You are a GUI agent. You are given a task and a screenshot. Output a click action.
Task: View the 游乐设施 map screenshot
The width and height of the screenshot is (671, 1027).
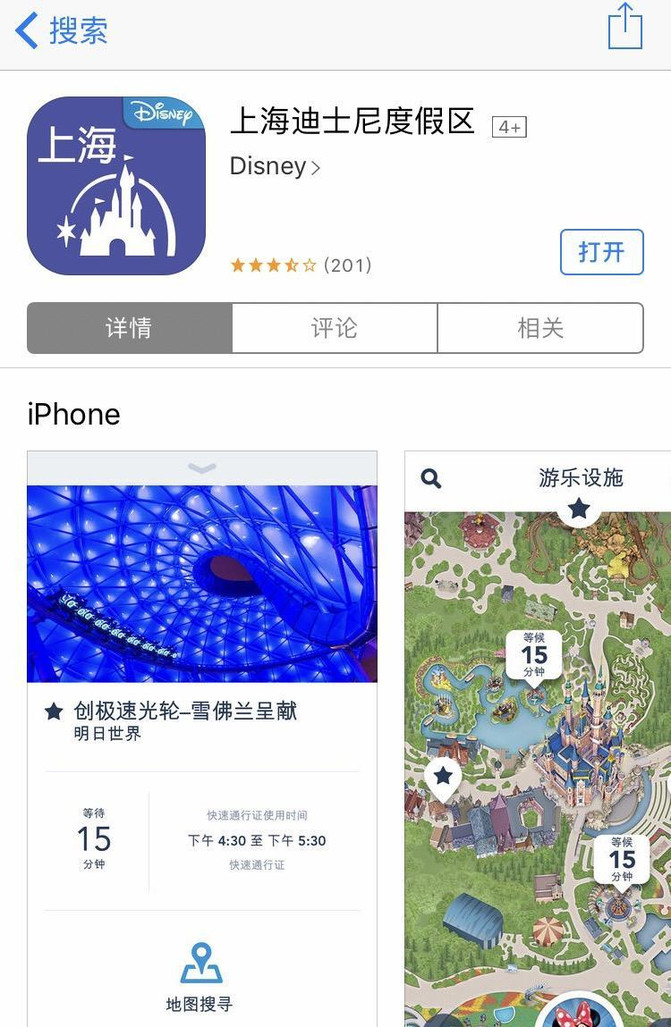pos(538,740)
